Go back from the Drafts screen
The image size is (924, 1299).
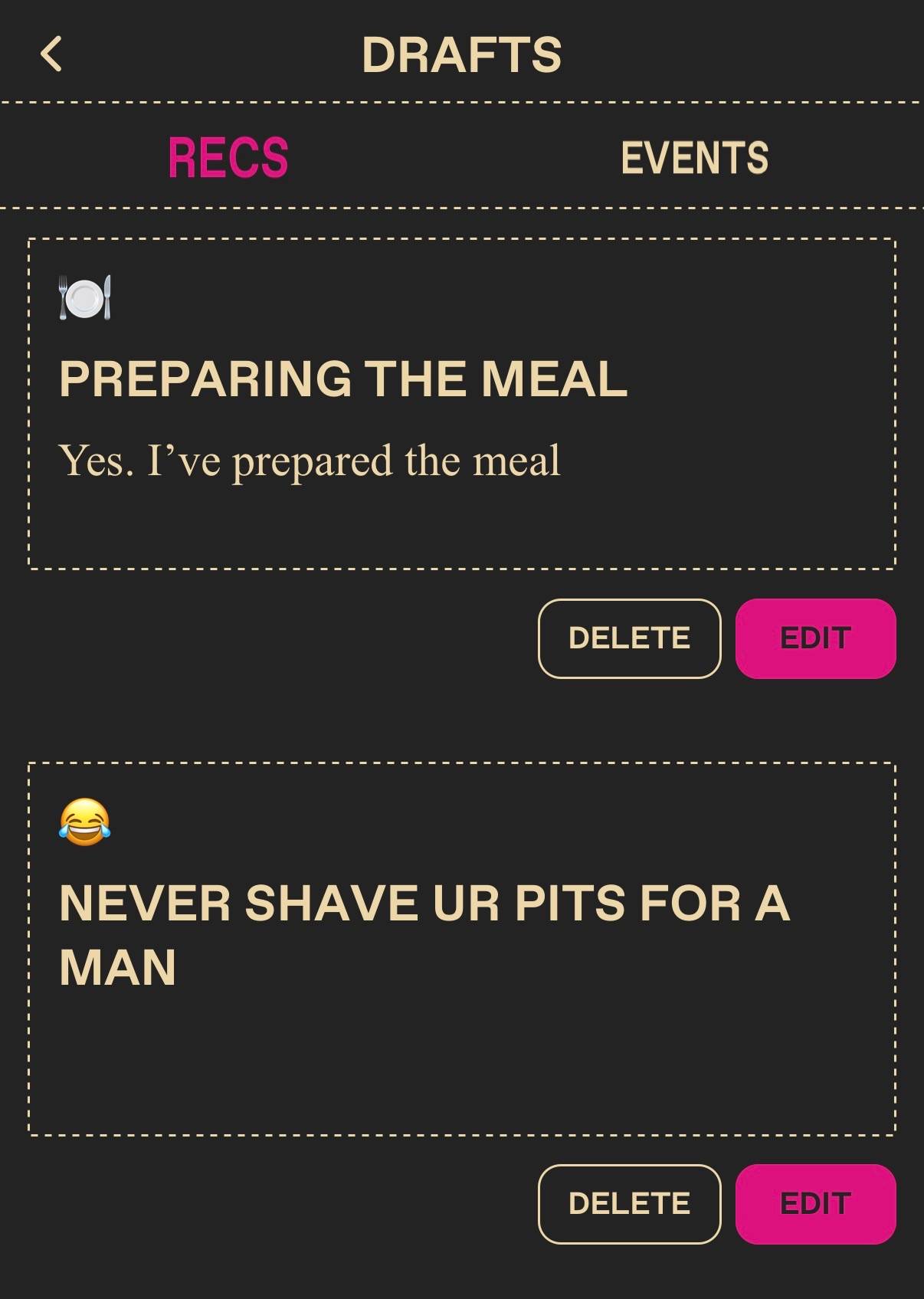(x=51, y=54)
